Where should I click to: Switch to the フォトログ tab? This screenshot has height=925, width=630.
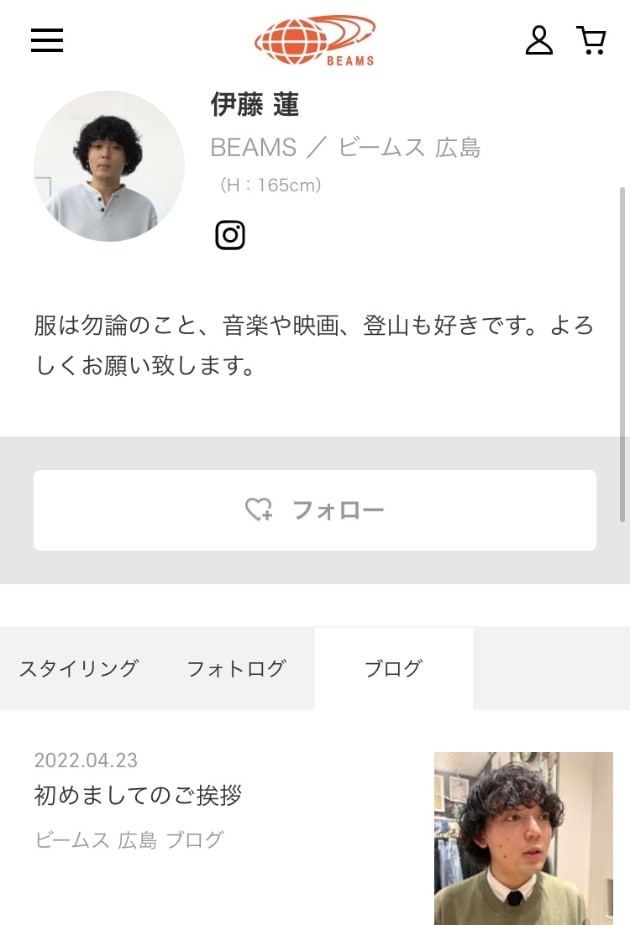[236, 669]
